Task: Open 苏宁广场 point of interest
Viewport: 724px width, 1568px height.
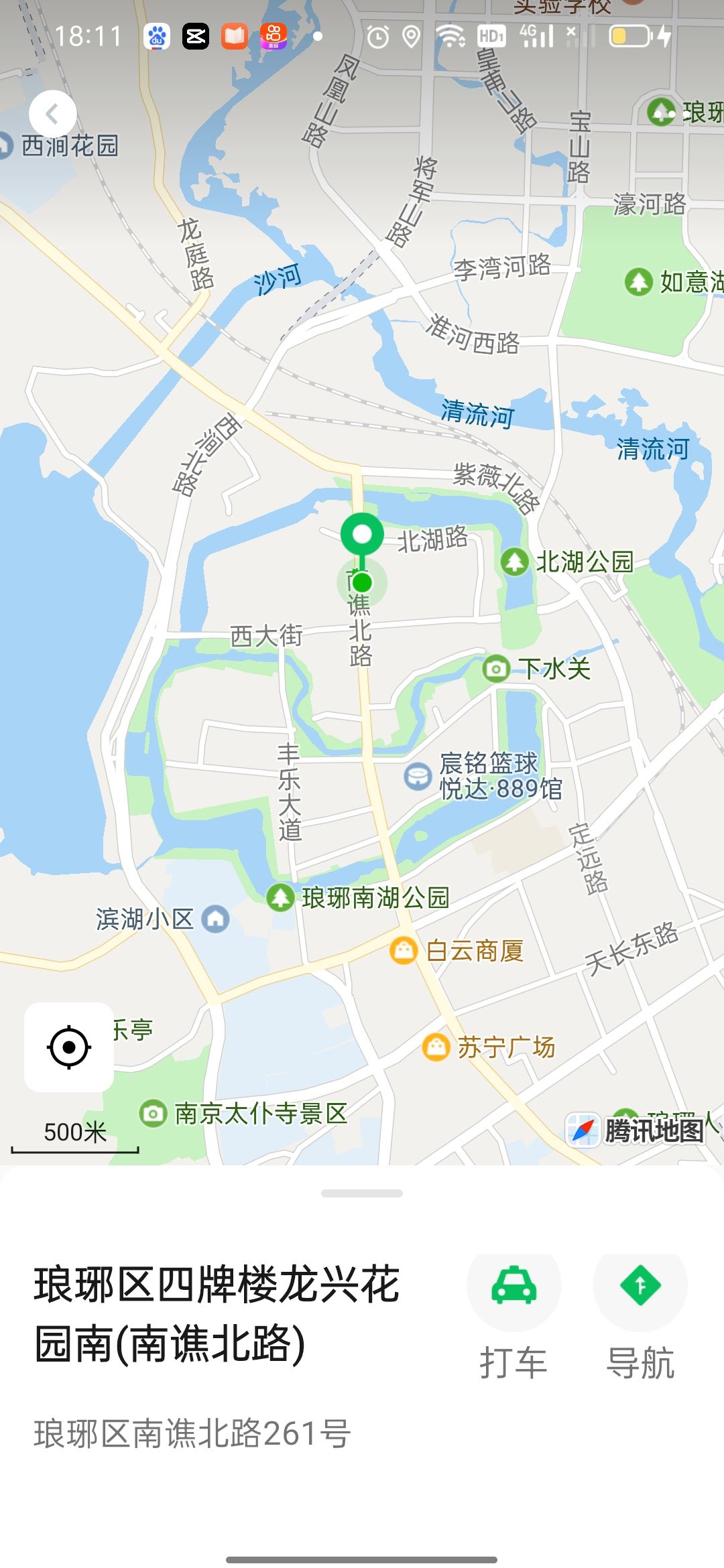Action: point(436,1047)
